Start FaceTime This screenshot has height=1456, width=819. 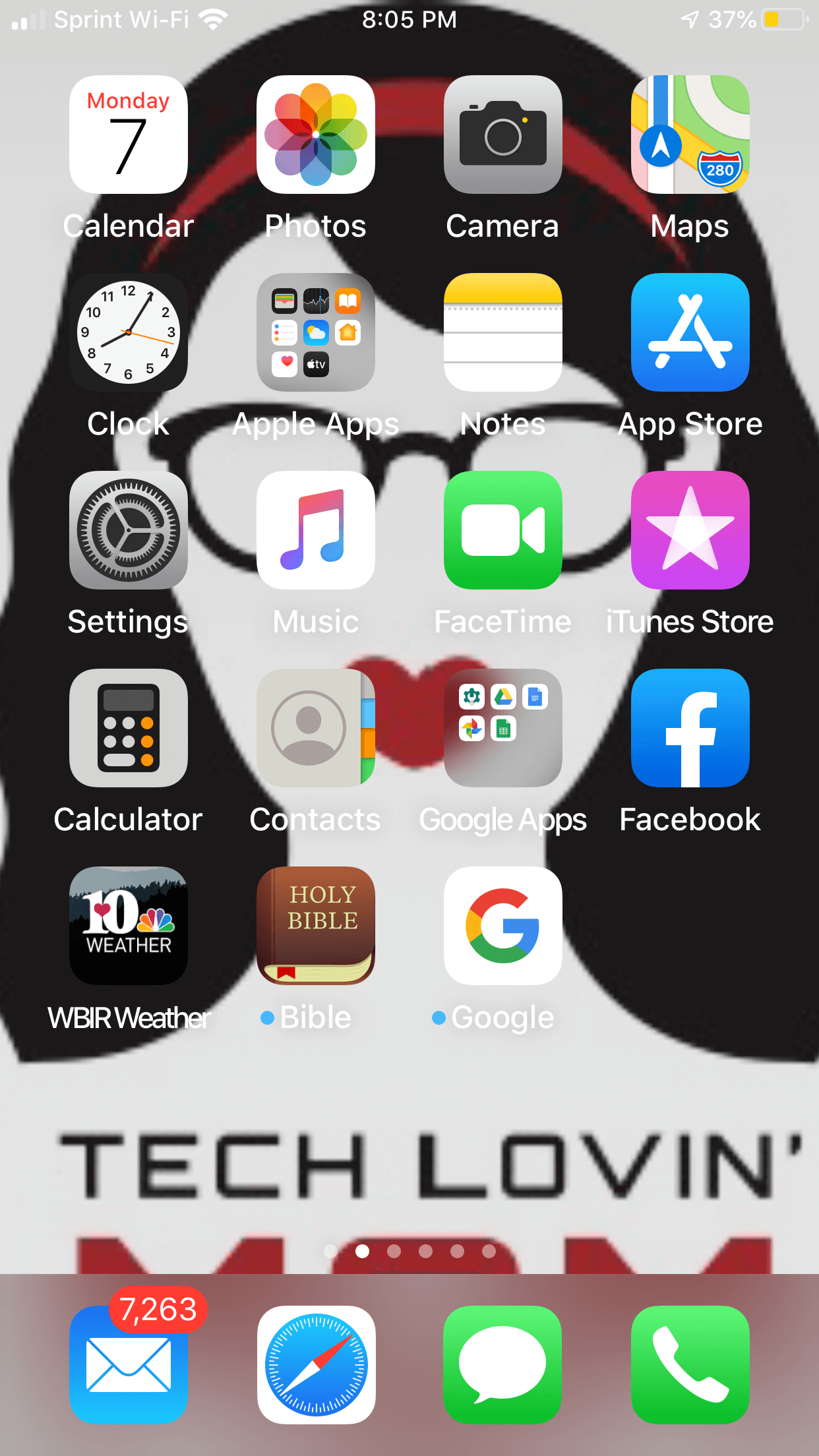503,530
